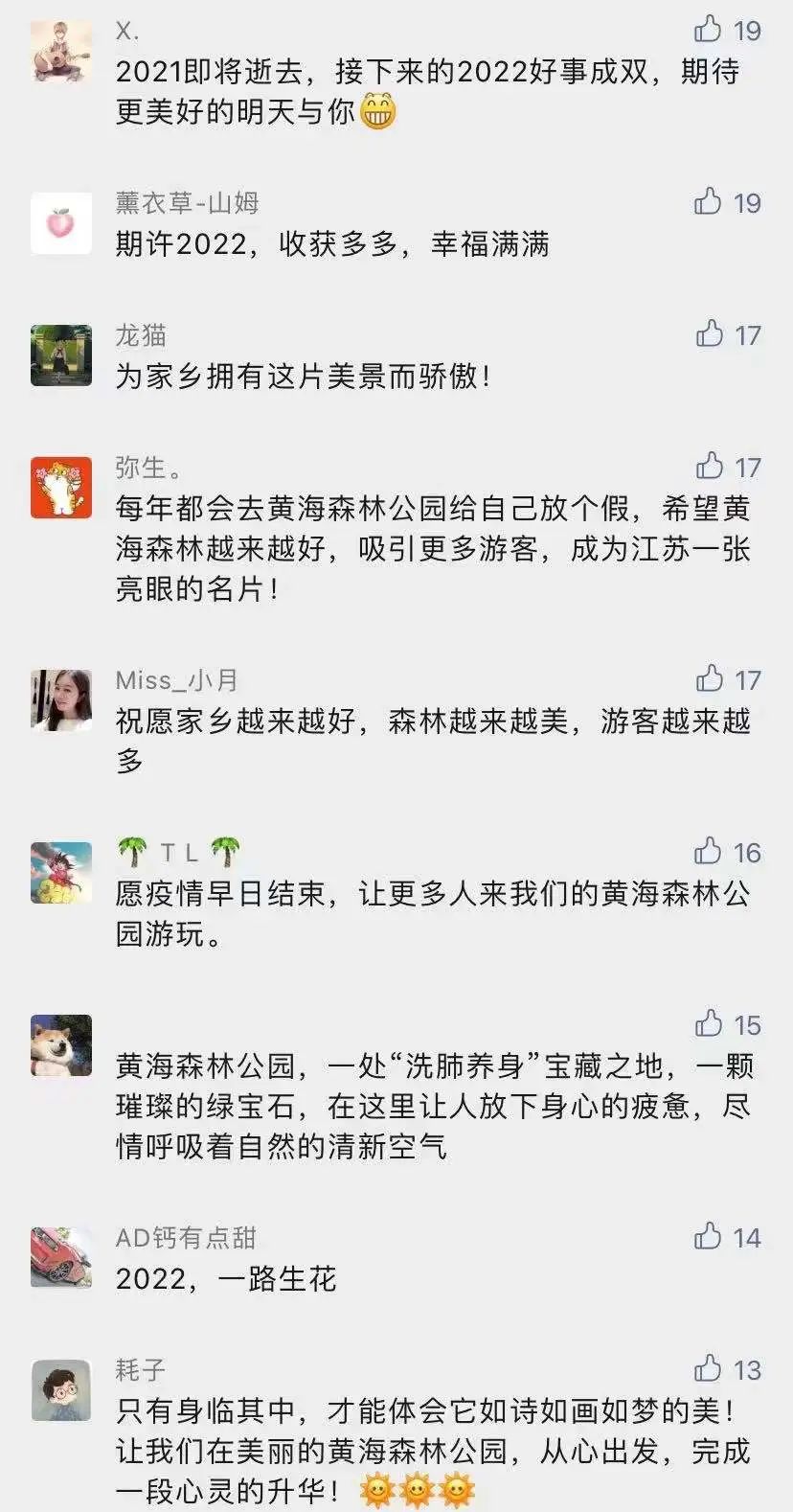Like the T L comment about 疫情
Screen dimensions: 793x1512
point(709,851)
